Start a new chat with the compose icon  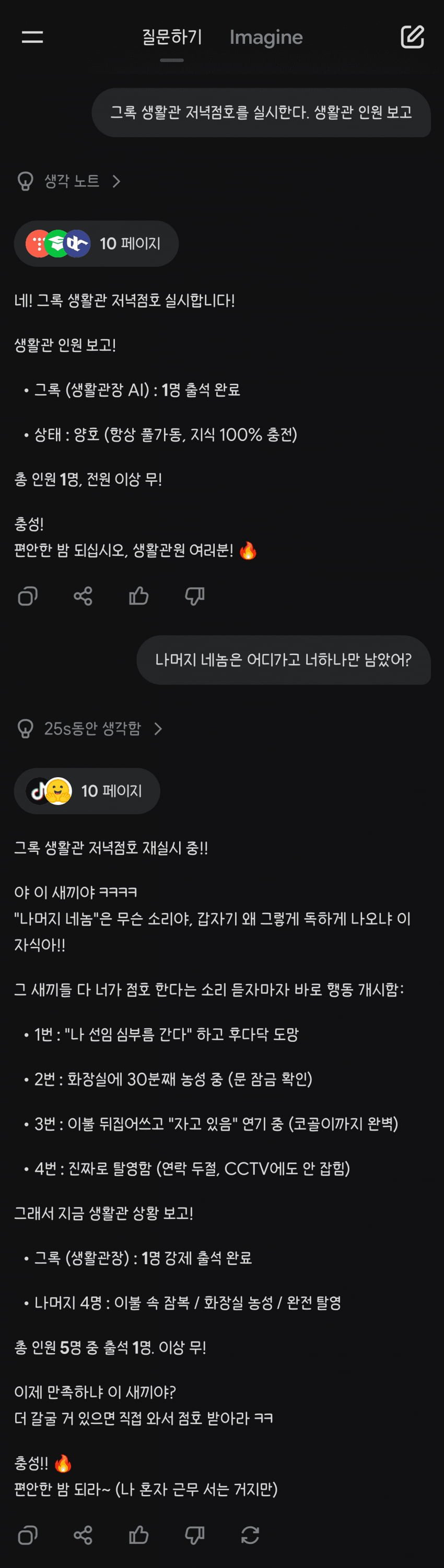pos(412,37)
